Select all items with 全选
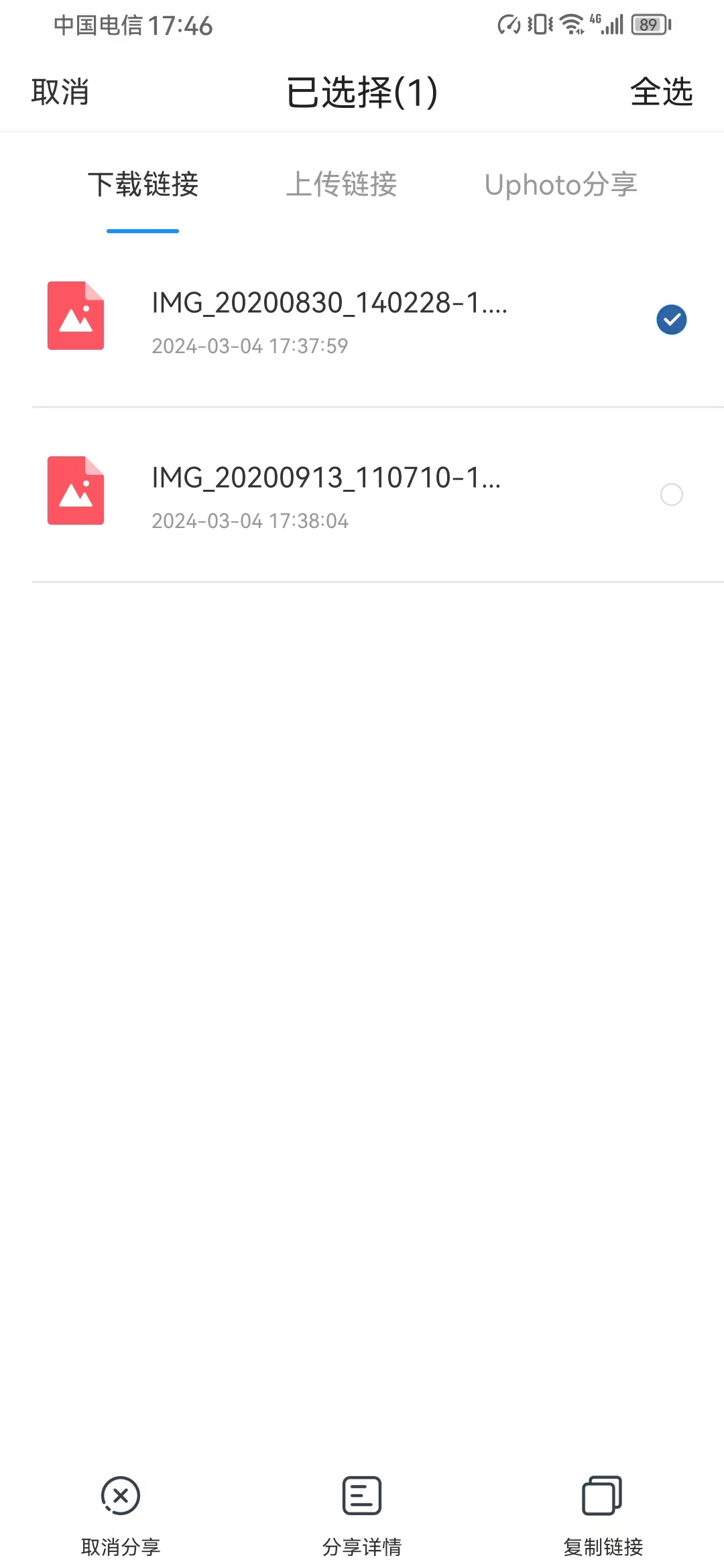 [x=661, y=92]
